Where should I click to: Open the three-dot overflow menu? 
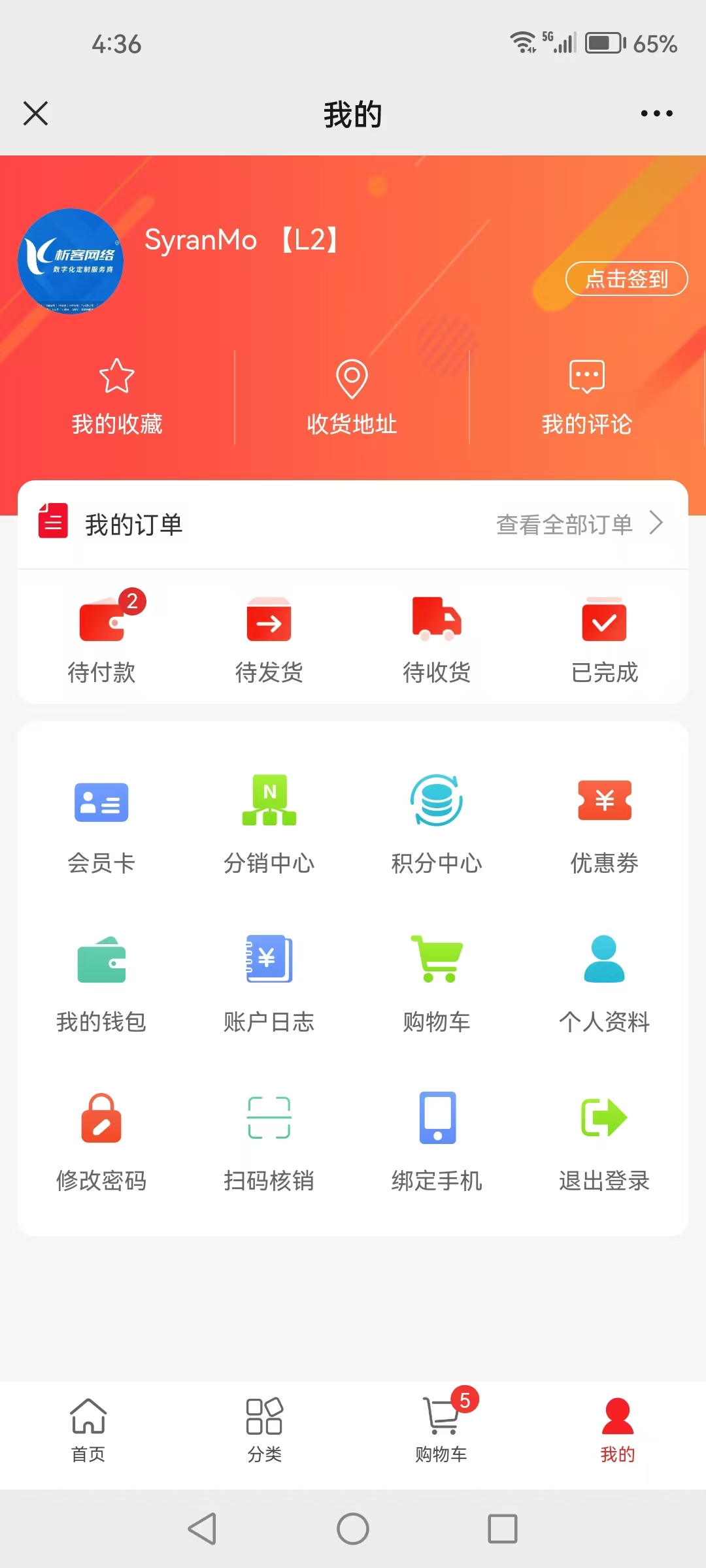(x=656, y=114)
